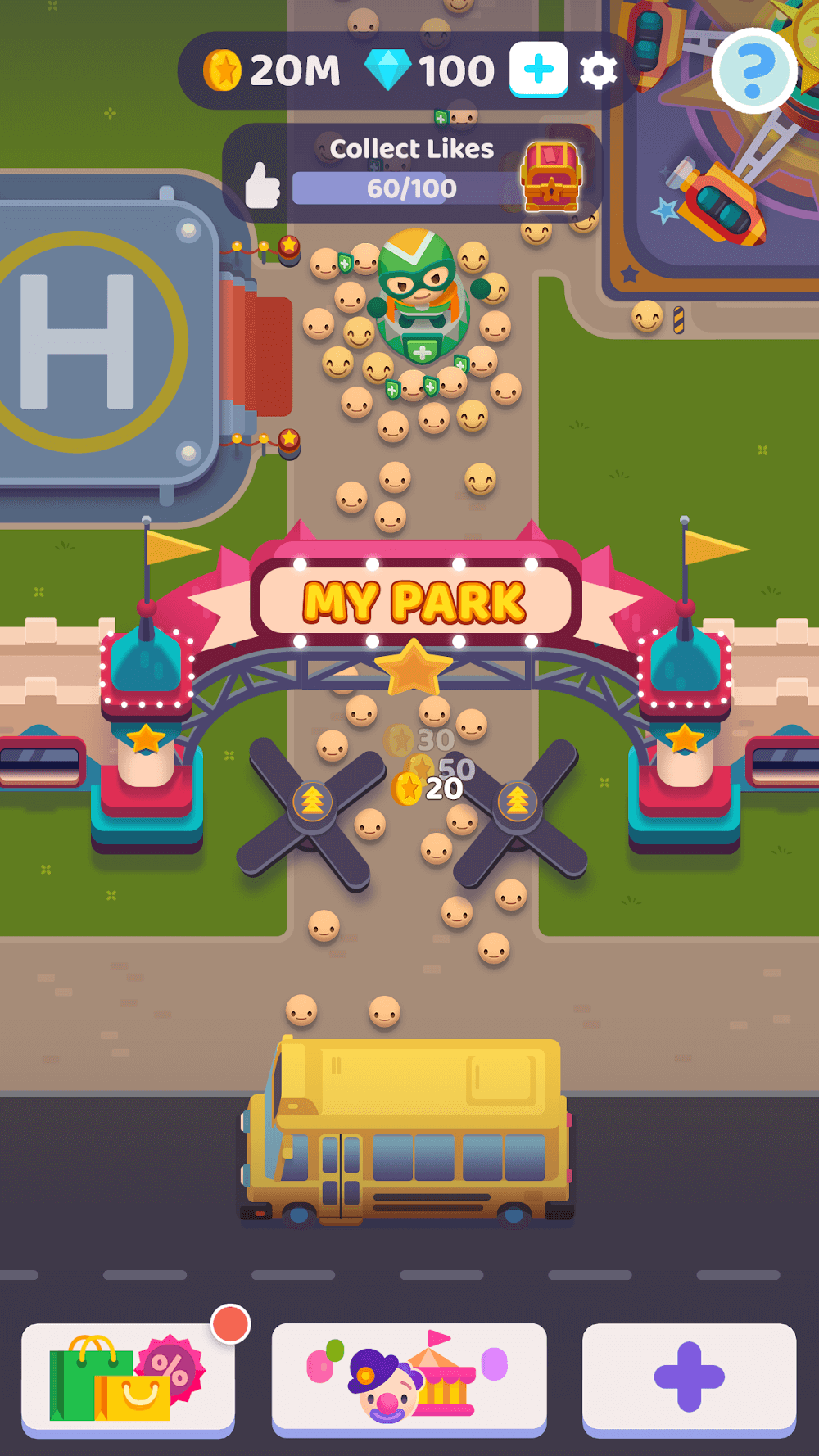Tap the MY PARK entrance sign

[415, 602]
